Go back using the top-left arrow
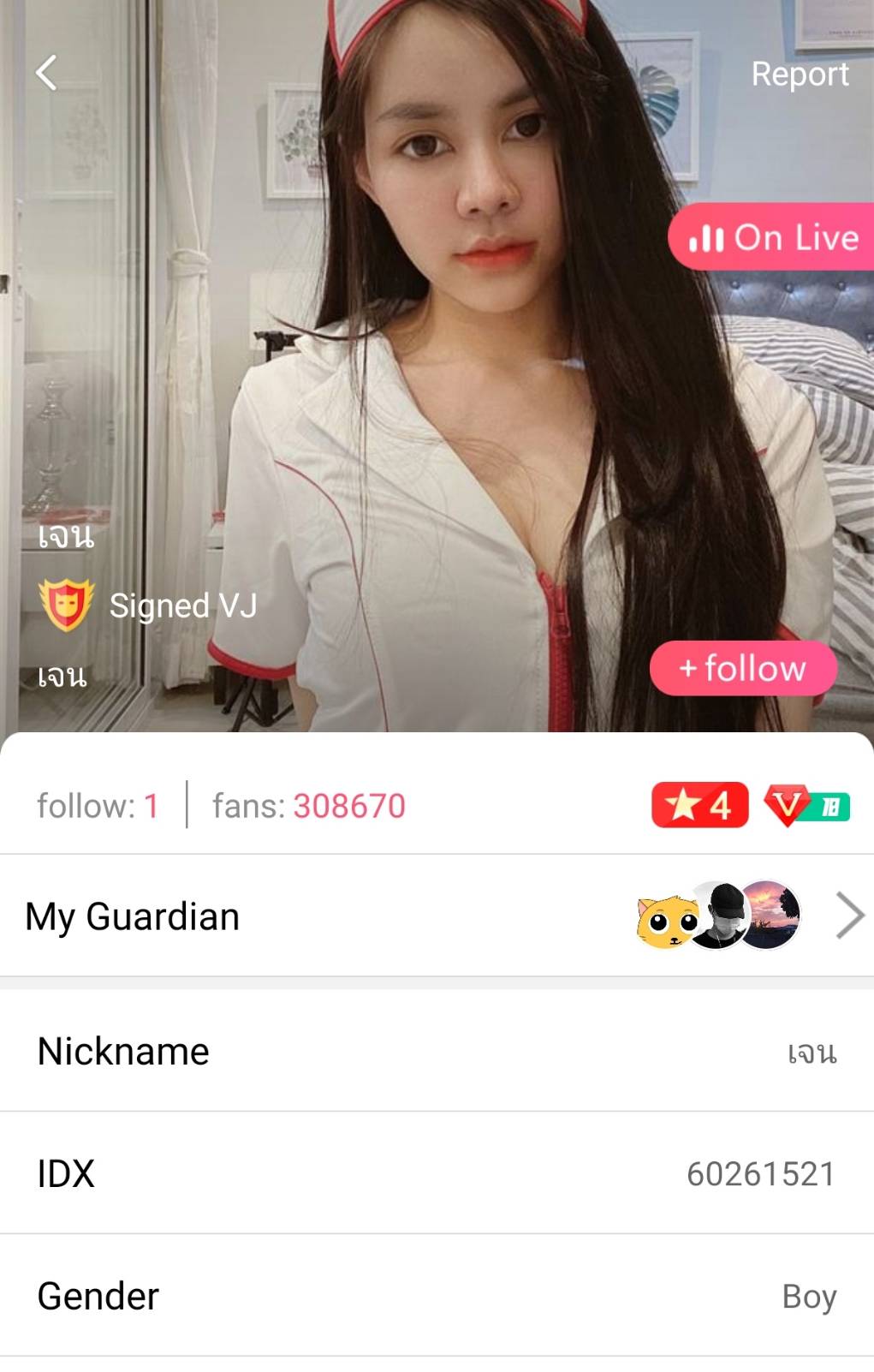Screen dimensions: 874x1372 point(47,73)
